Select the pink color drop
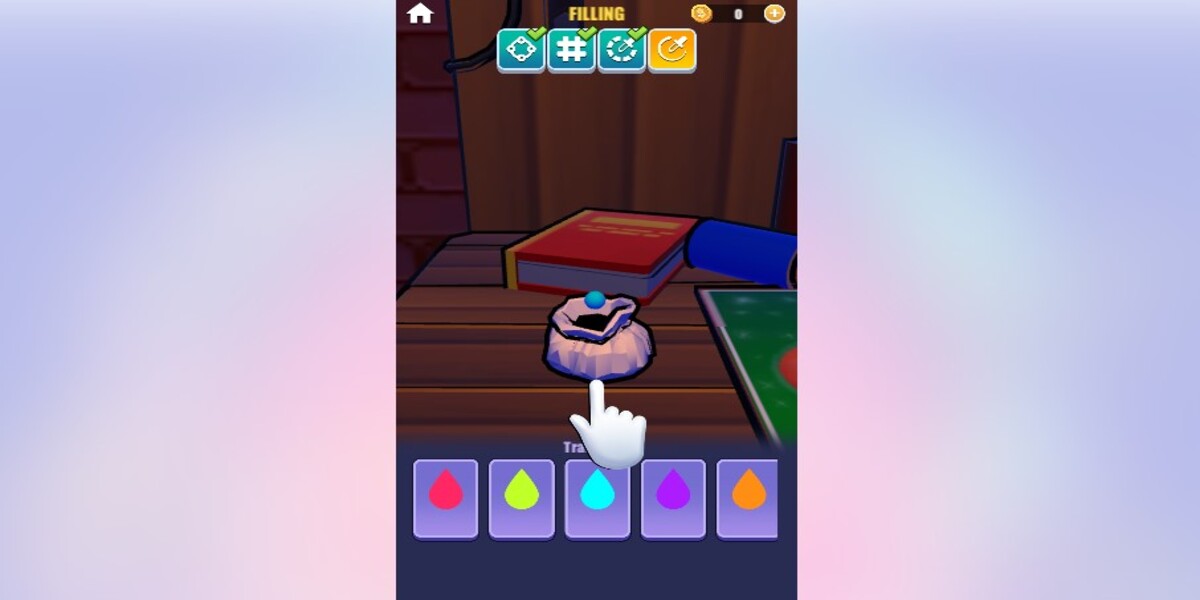 (446, 497)
